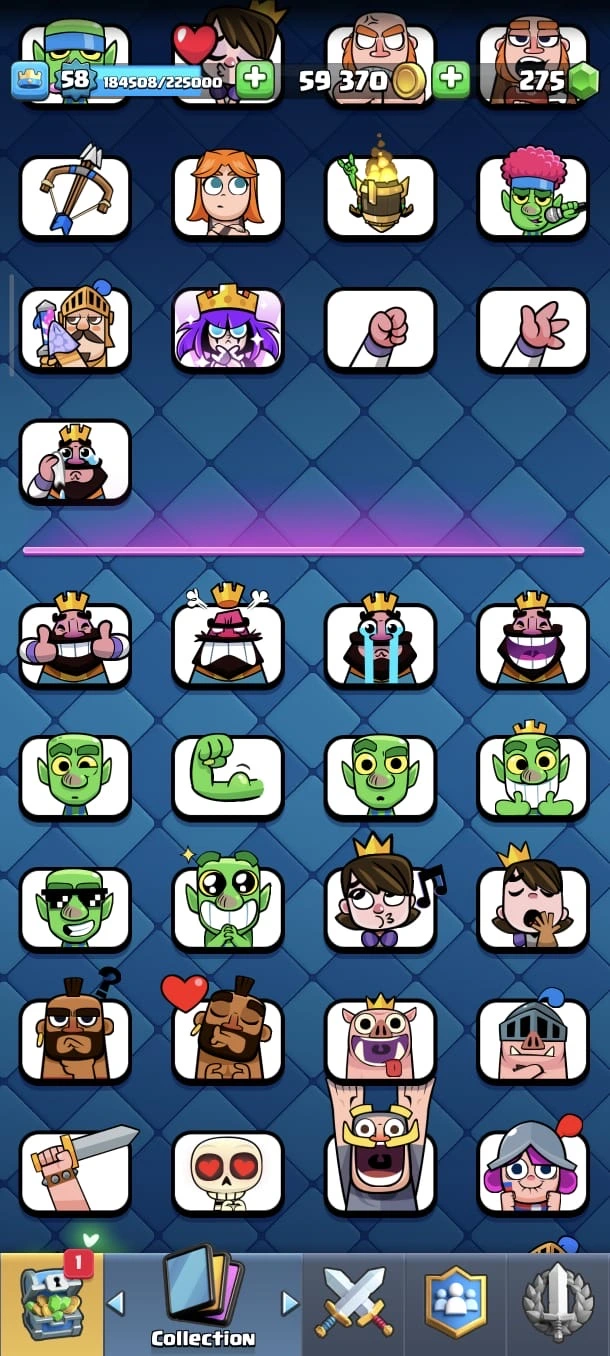Select the skeleton heart-eyes emote
Screen dimensions: 610x1356
(228, 1172)
